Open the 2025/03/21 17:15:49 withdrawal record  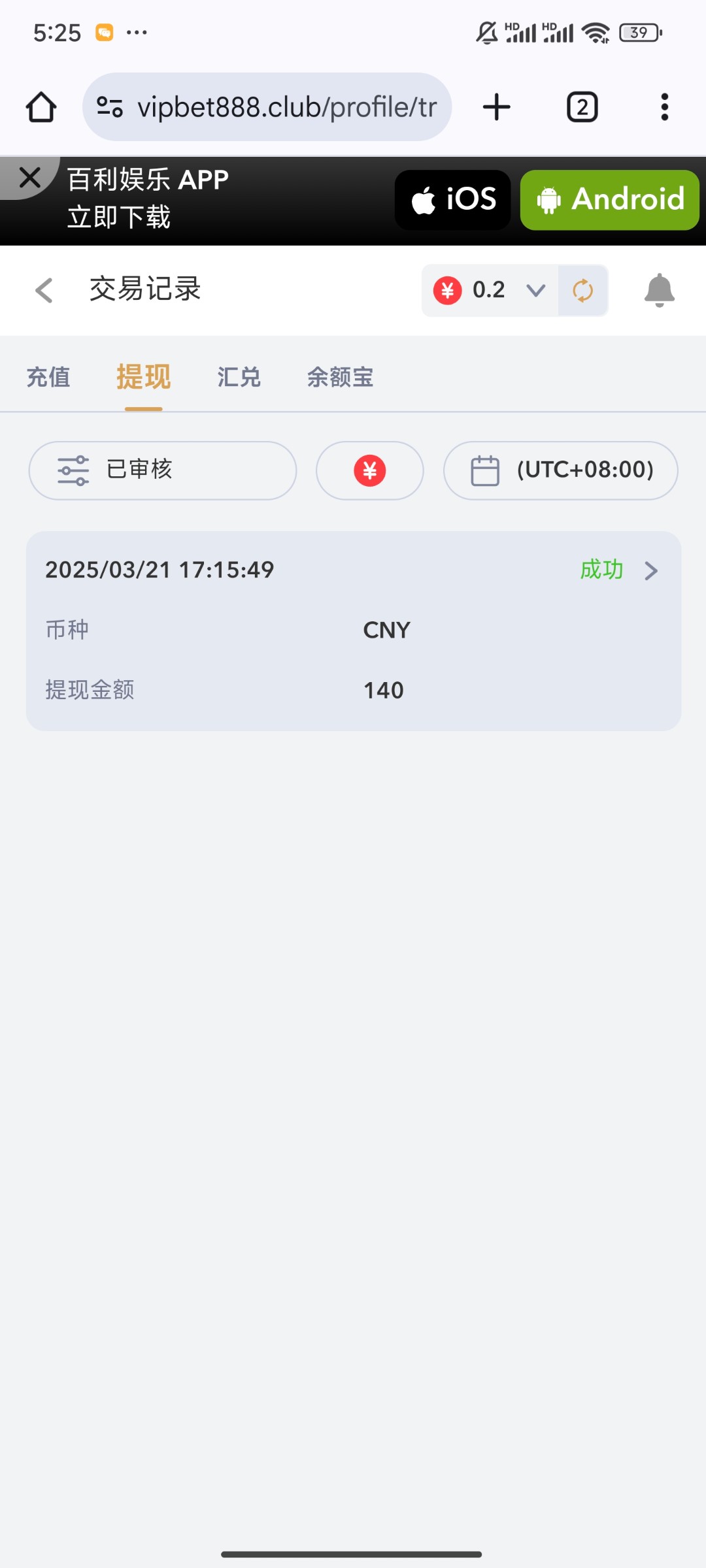click(354, 630)
